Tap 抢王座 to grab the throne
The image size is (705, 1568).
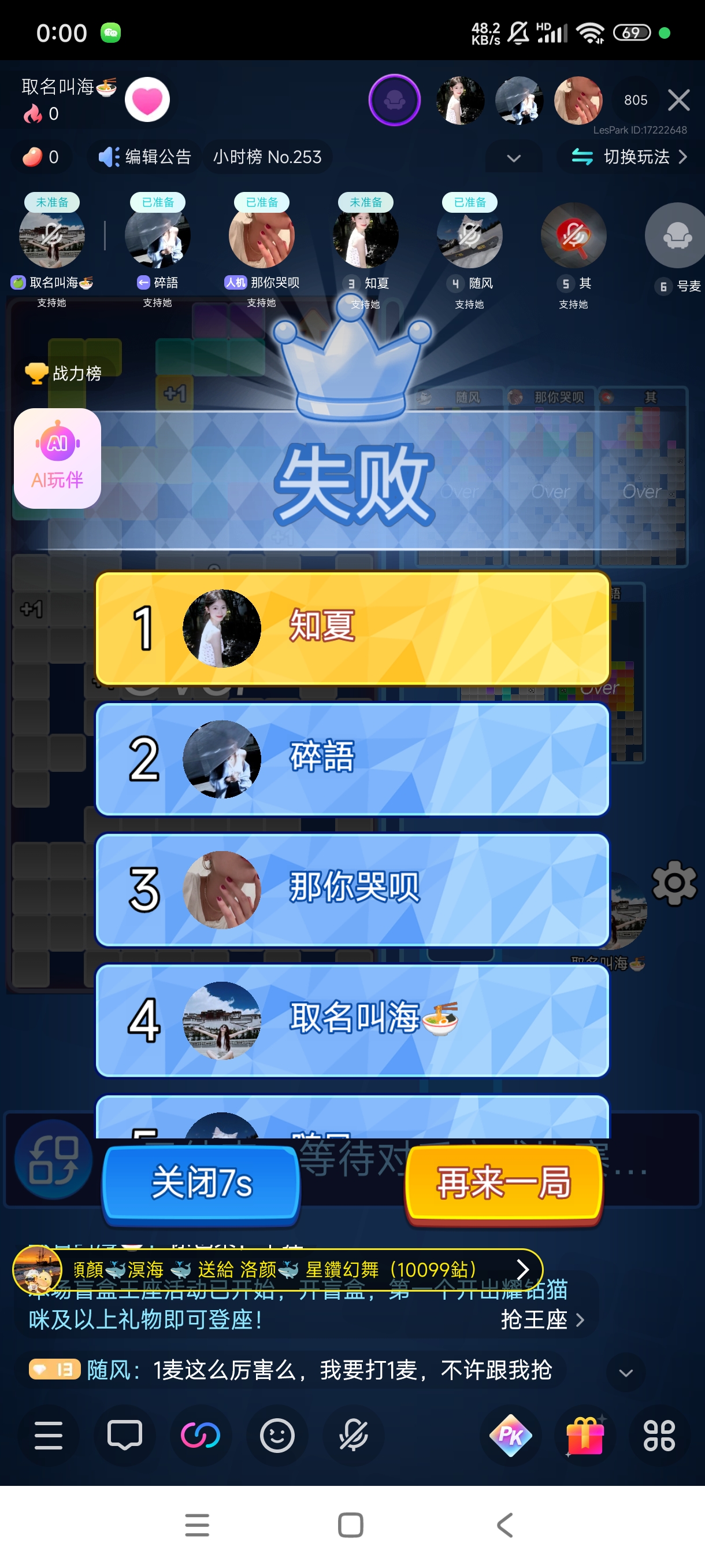pyautogui.click(x=541, y=1319)
